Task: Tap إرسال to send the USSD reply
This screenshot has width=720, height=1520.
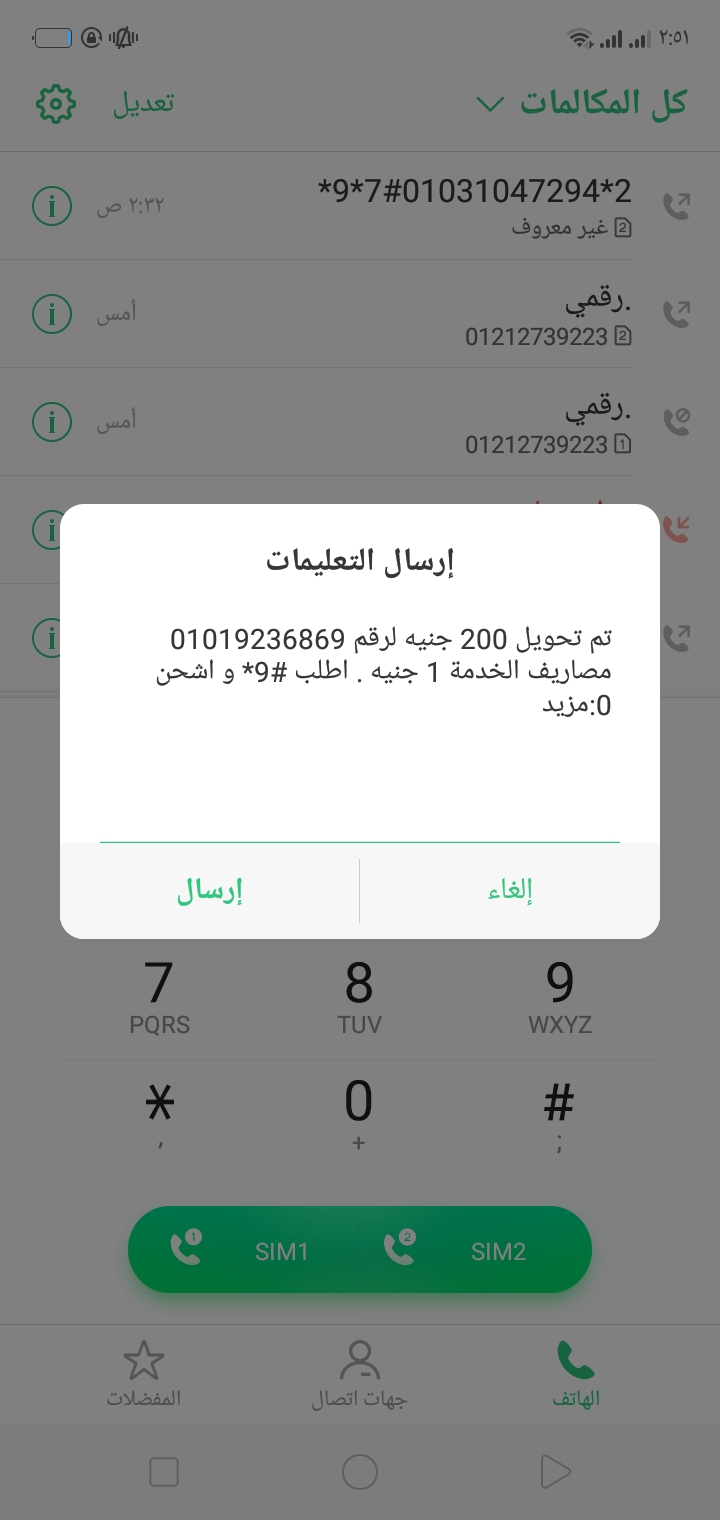Action: pyautogui.click(x=210, y=890)
